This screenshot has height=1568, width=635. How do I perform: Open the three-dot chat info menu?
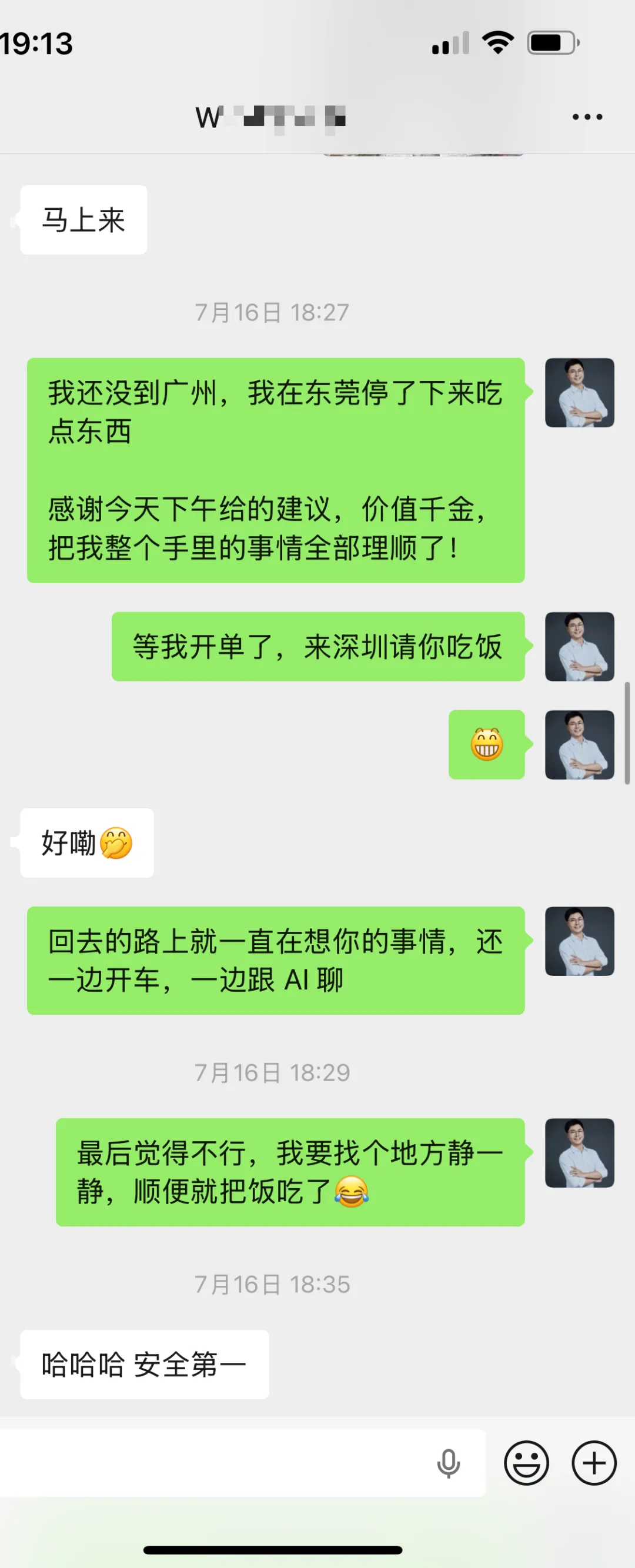pyautogui.click(x=587, y=117)
